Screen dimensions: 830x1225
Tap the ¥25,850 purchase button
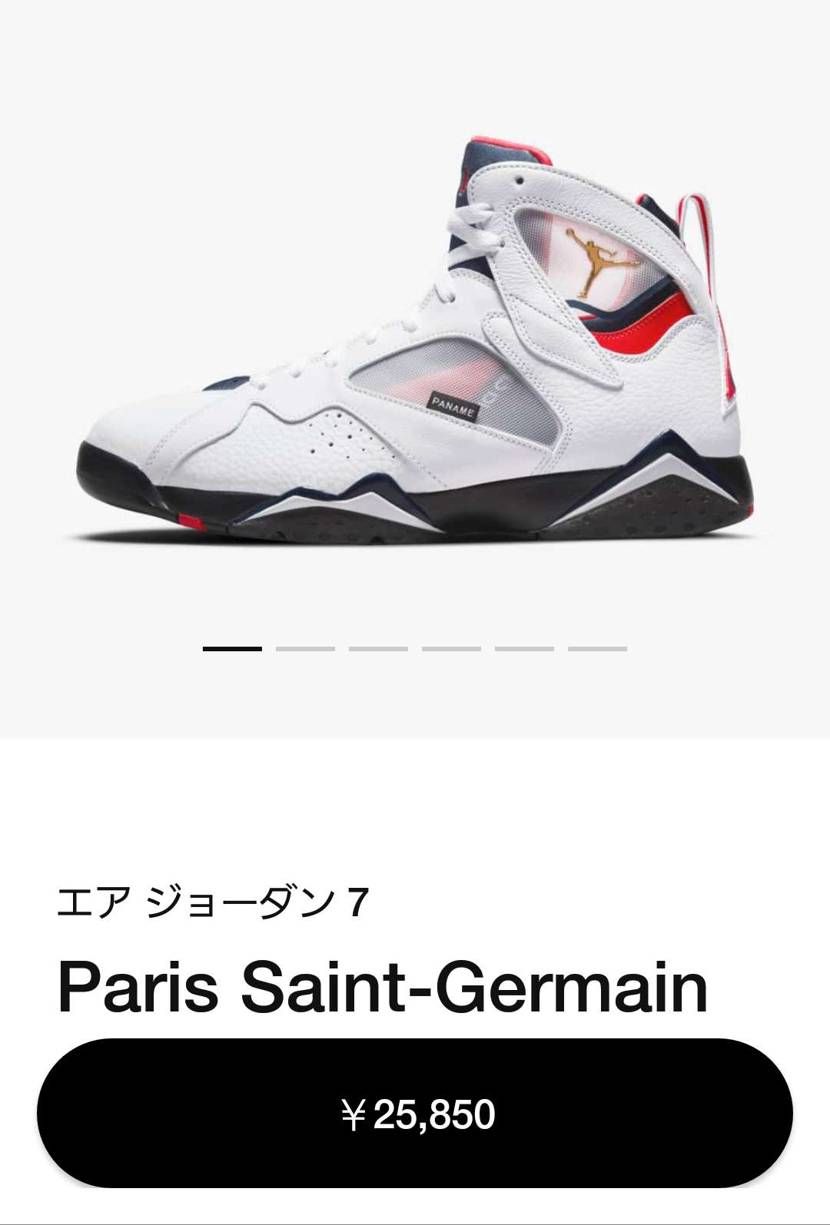point(415,1113)
